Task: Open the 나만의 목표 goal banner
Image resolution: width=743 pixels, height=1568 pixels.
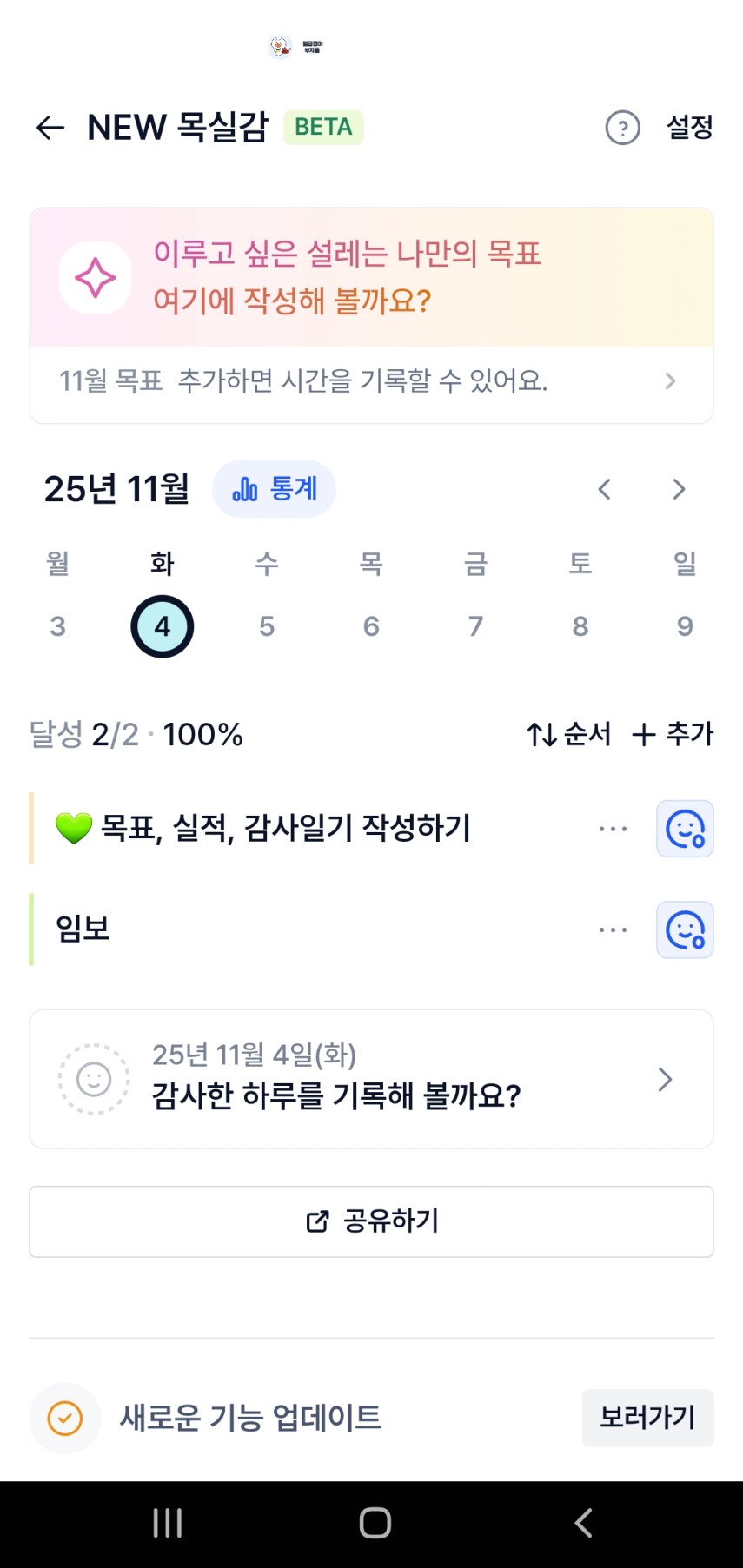Action: [x=371, y=278]
